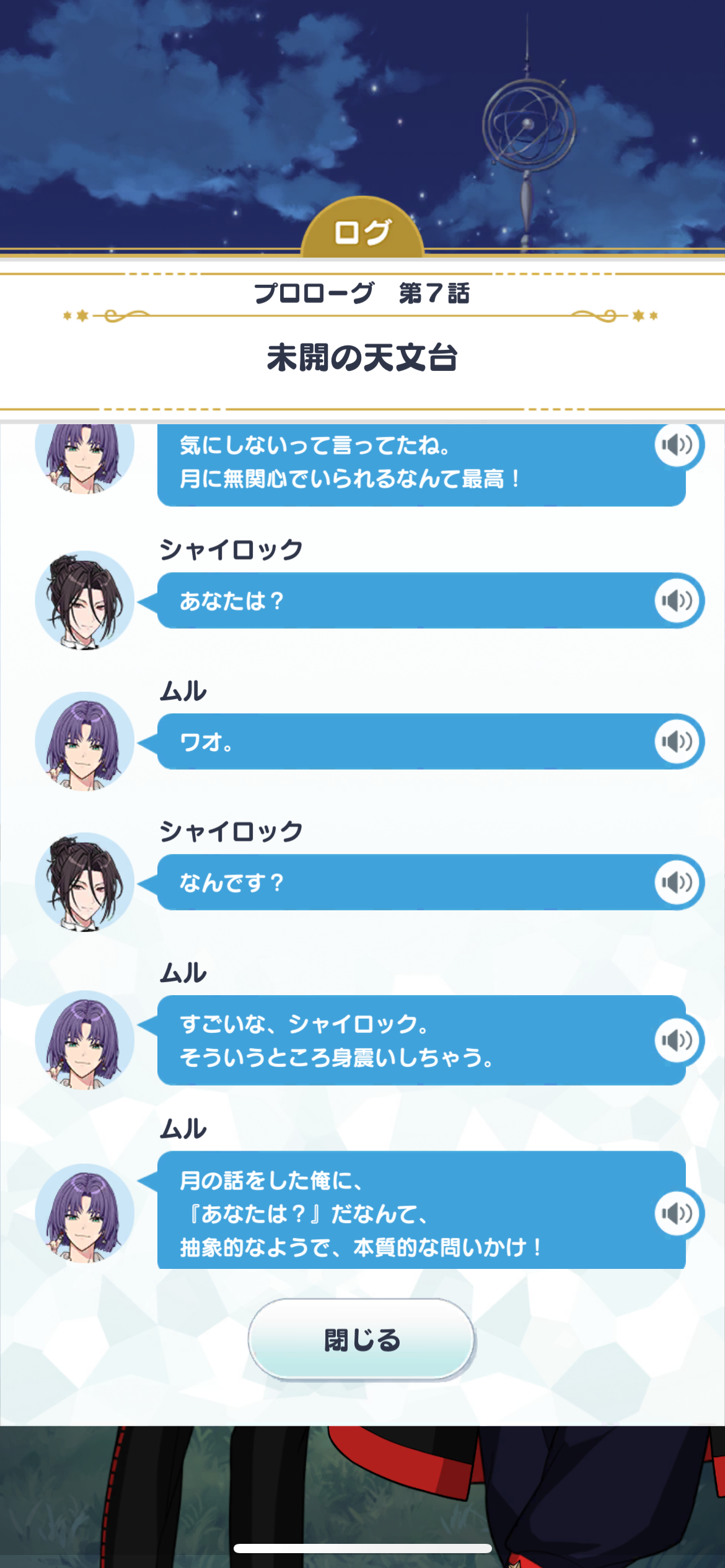Play voice for 月の話をした俺に line
This screenshot has width=725, height=1568.
[x=677, y=1213]
